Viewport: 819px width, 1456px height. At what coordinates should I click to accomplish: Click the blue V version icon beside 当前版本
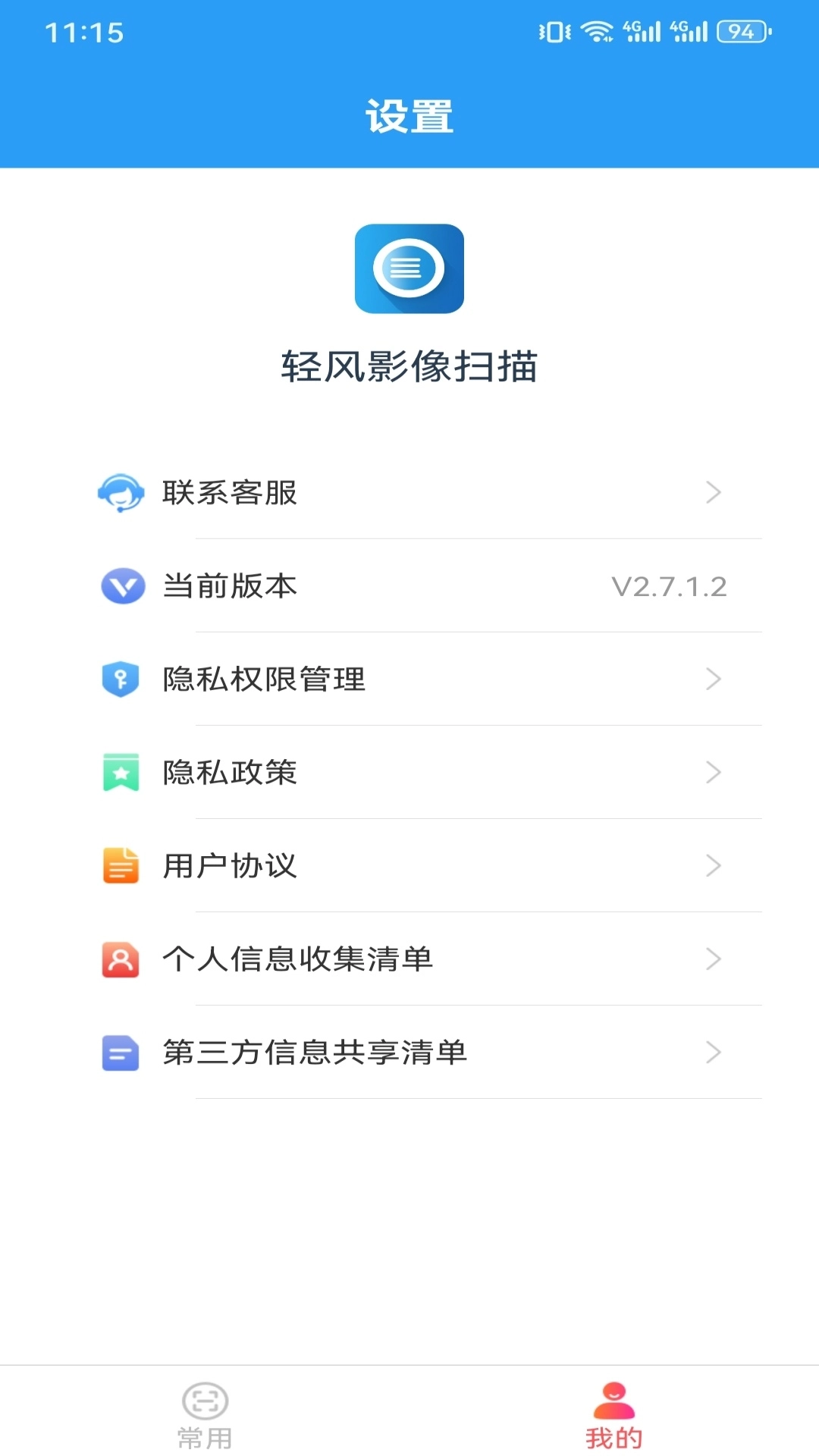tap(121, 586)
